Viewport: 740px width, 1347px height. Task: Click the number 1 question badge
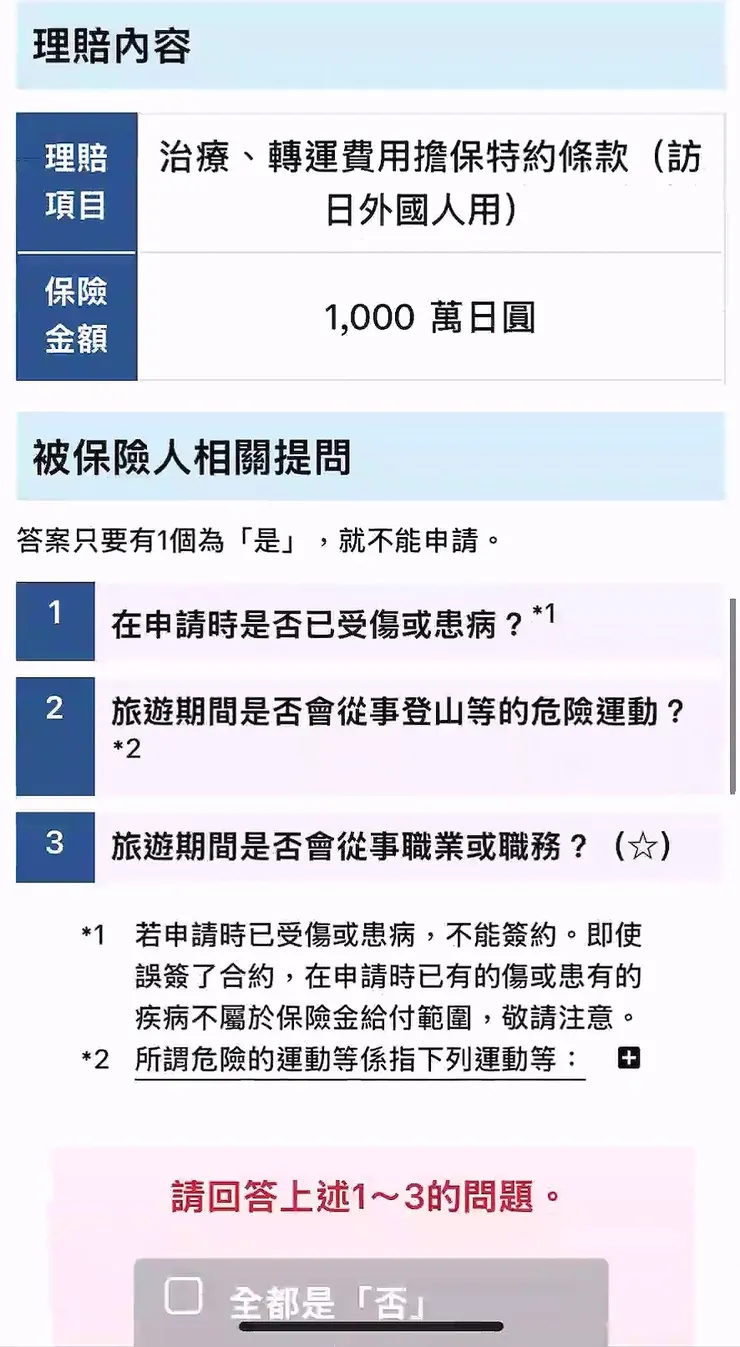pos(55,621)
